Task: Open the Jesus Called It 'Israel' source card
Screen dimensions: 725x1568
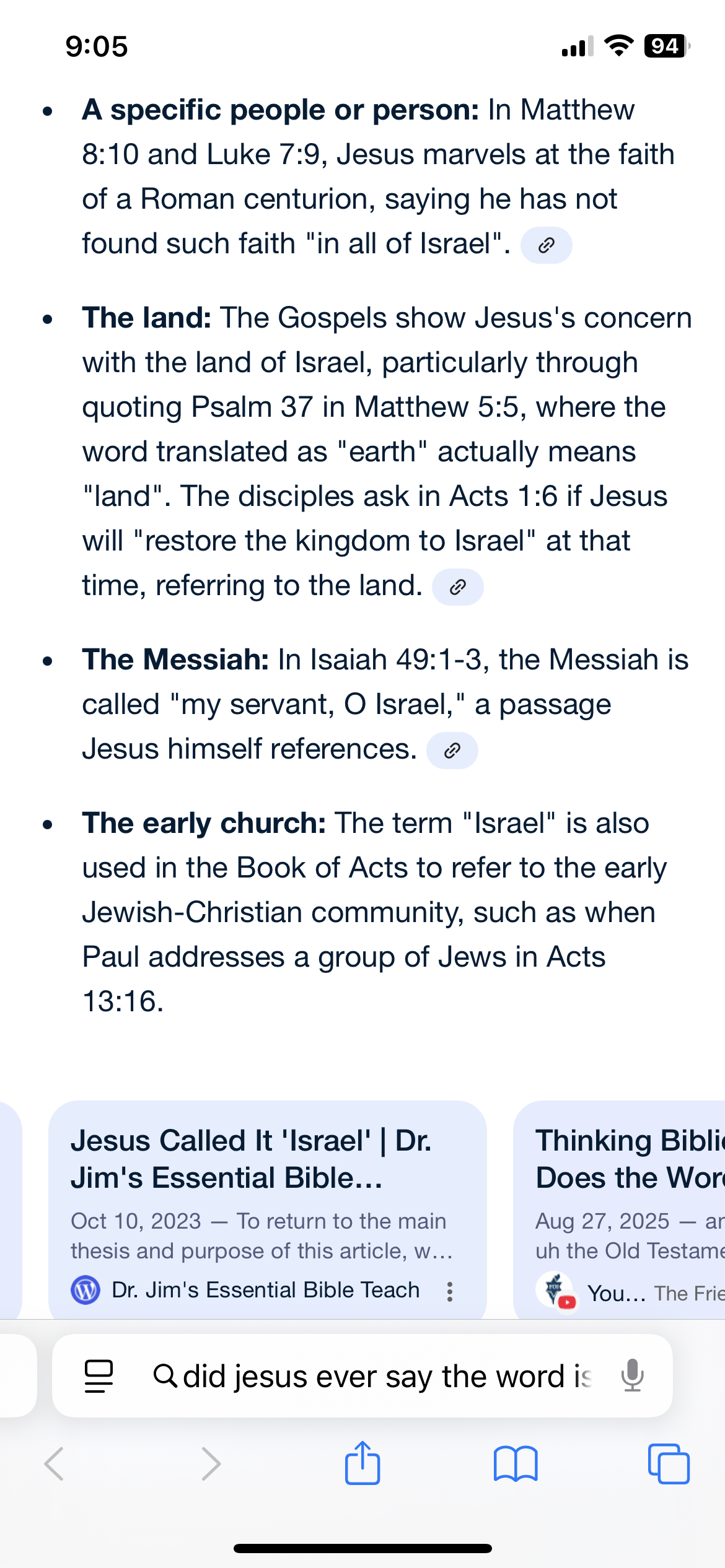Action: pos(251,1159)
